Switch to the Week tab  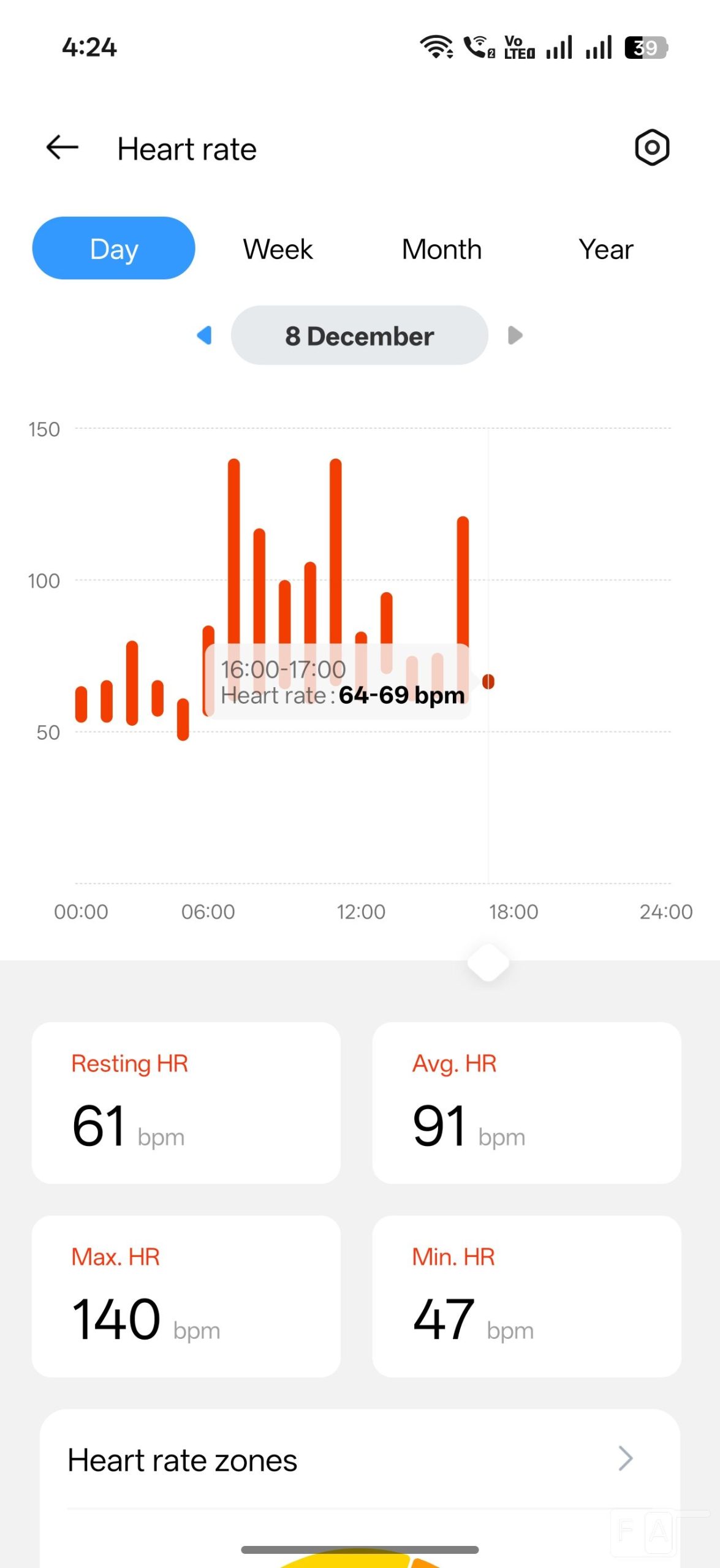pyautogui.click(x=278, y=249)
